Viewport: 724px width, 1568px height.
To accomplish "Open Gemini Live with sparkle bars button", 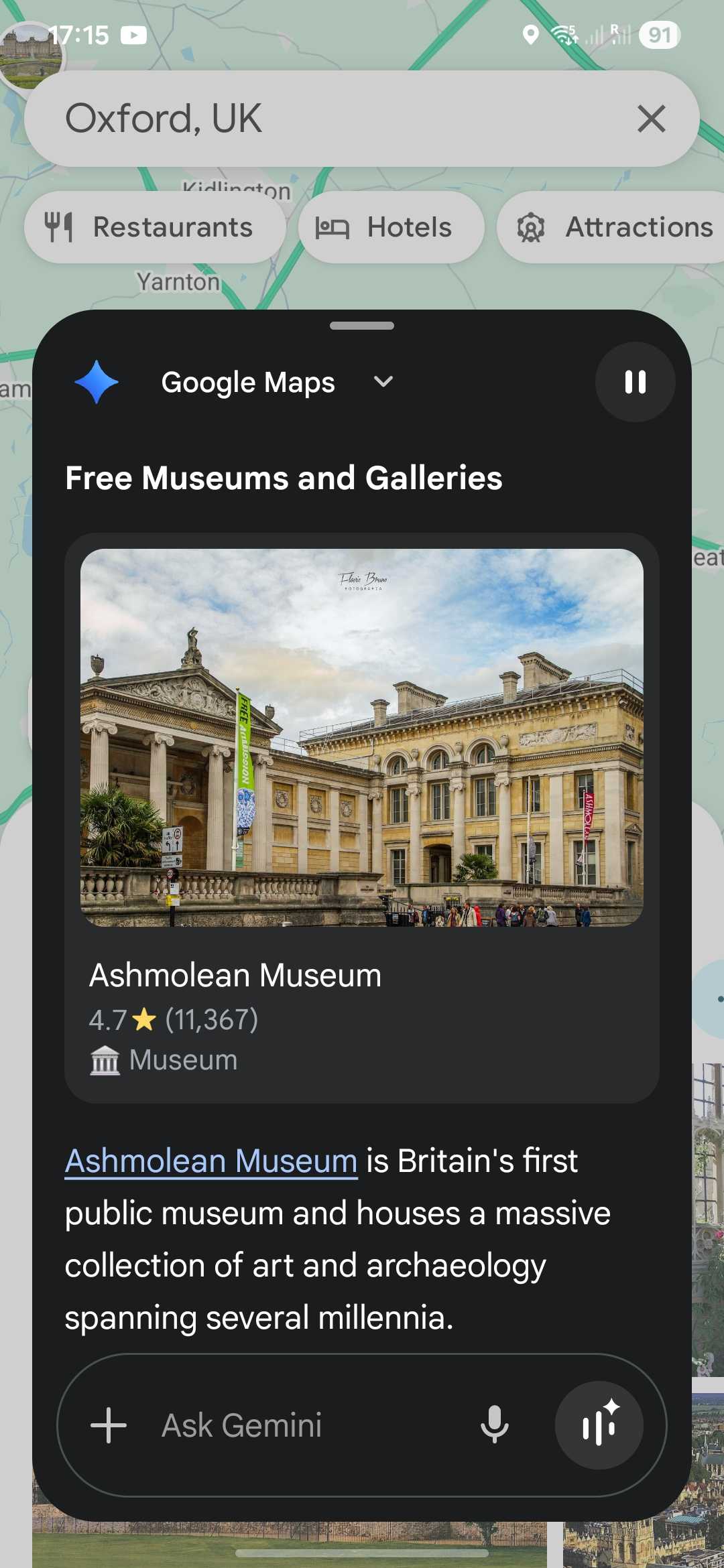I will point(599,1425).
